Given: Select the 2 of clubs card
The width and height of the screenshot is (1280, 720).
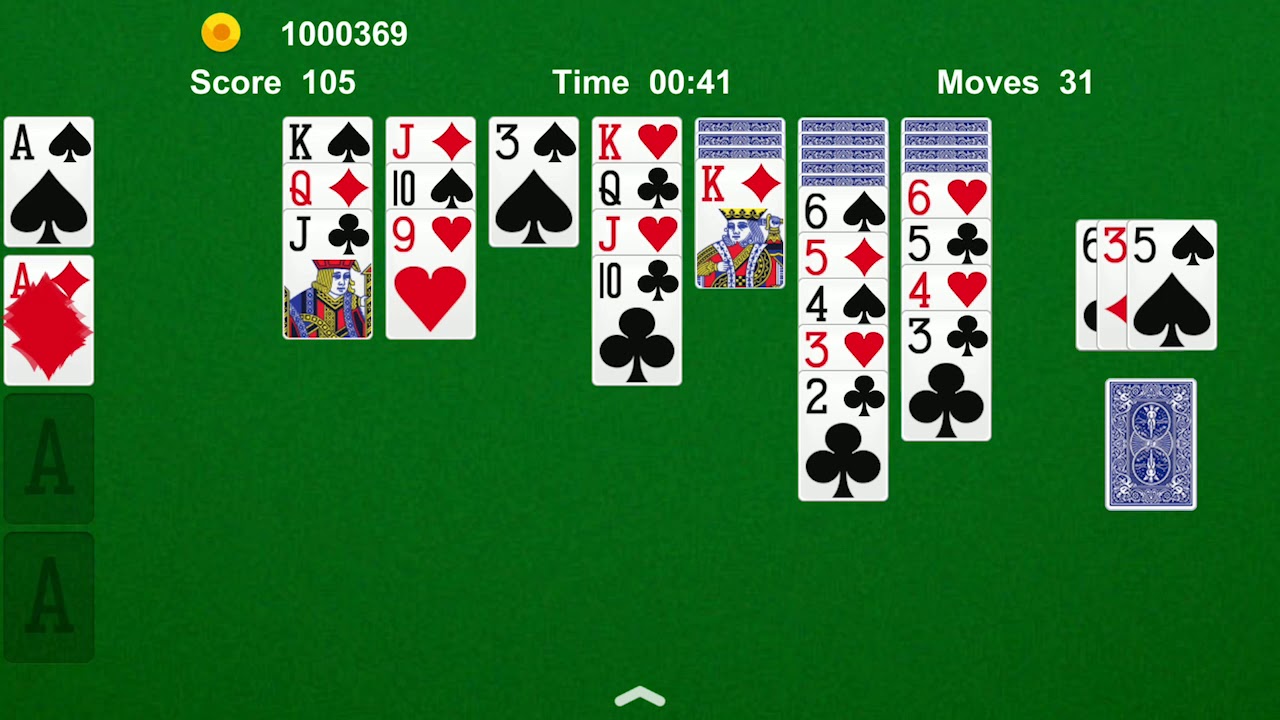Looking at the screenshot, I should pos(843,436).
